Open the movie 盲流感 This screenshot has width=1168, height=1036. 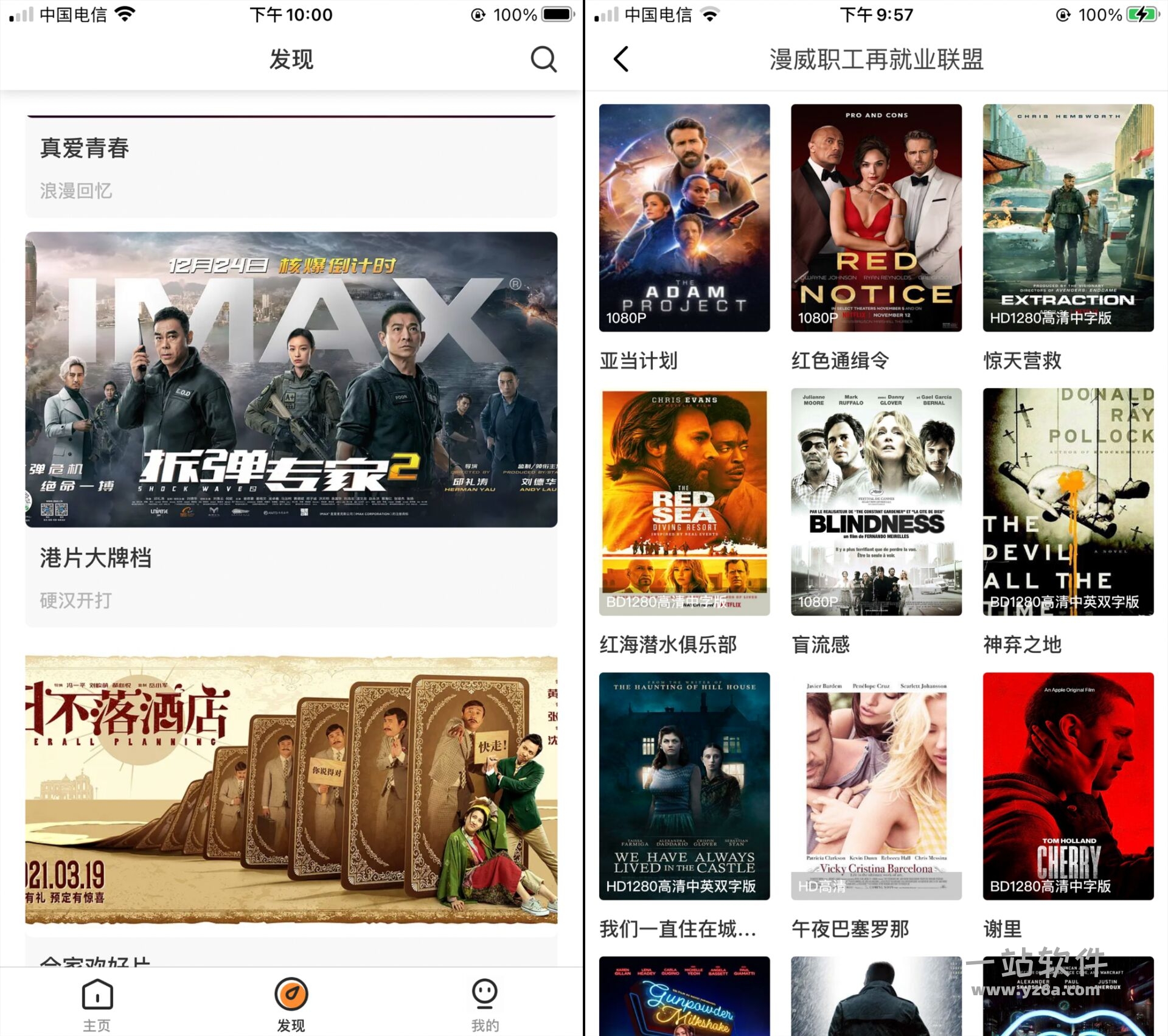pos(876,502)
